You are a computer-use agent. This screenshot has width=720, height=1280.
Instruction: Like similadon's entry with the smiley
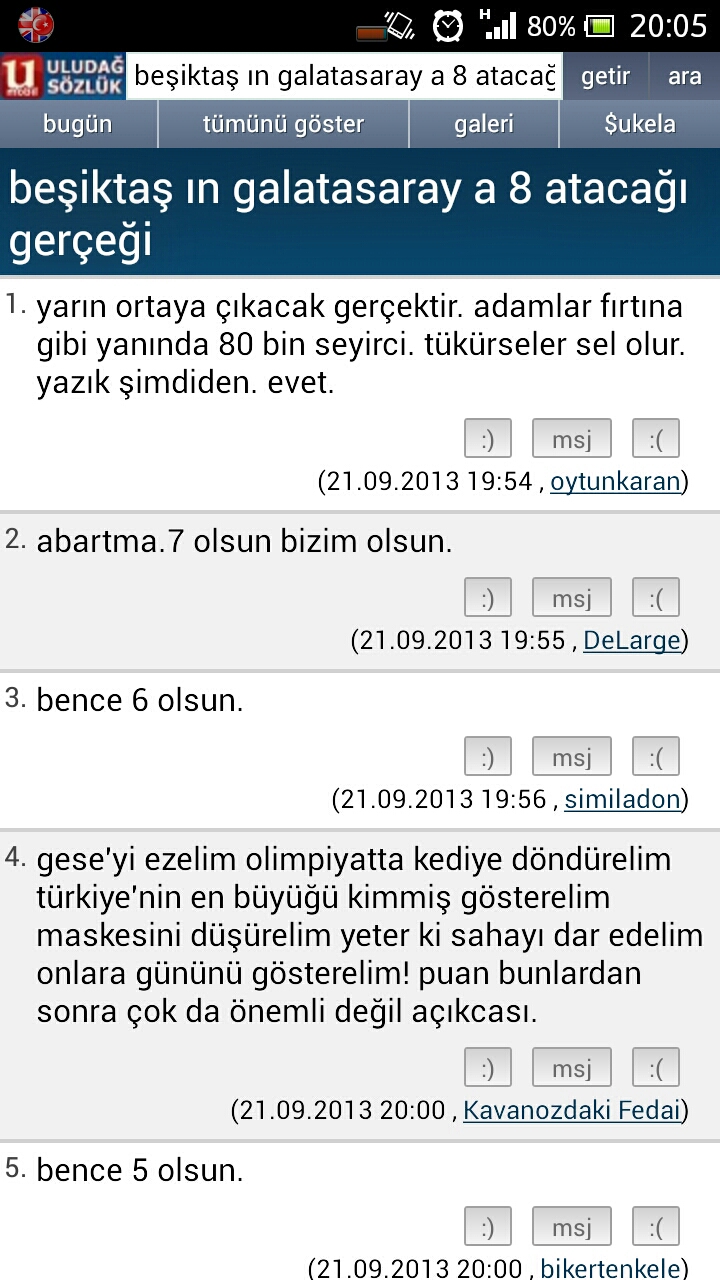tap(488, 757)
